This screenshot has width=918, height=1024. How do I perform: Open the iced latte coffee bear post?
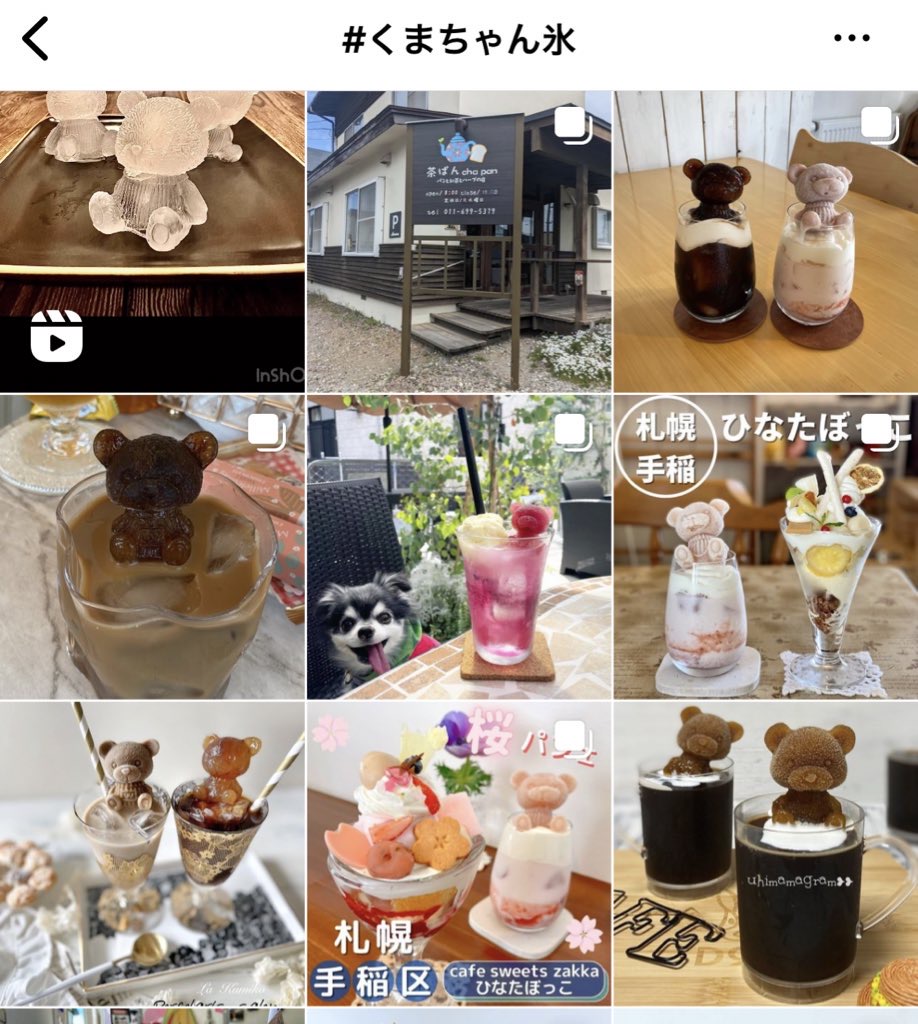[152, 547]
